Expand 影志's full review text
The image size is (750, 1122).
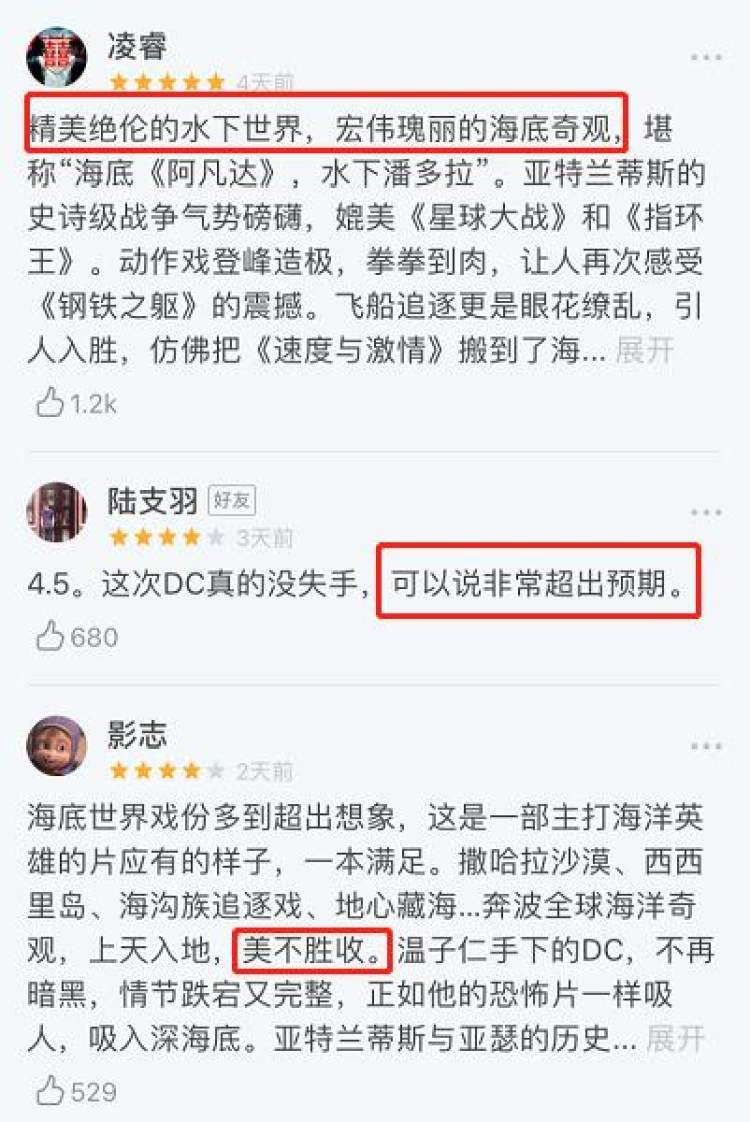[x=676, y=1039]
